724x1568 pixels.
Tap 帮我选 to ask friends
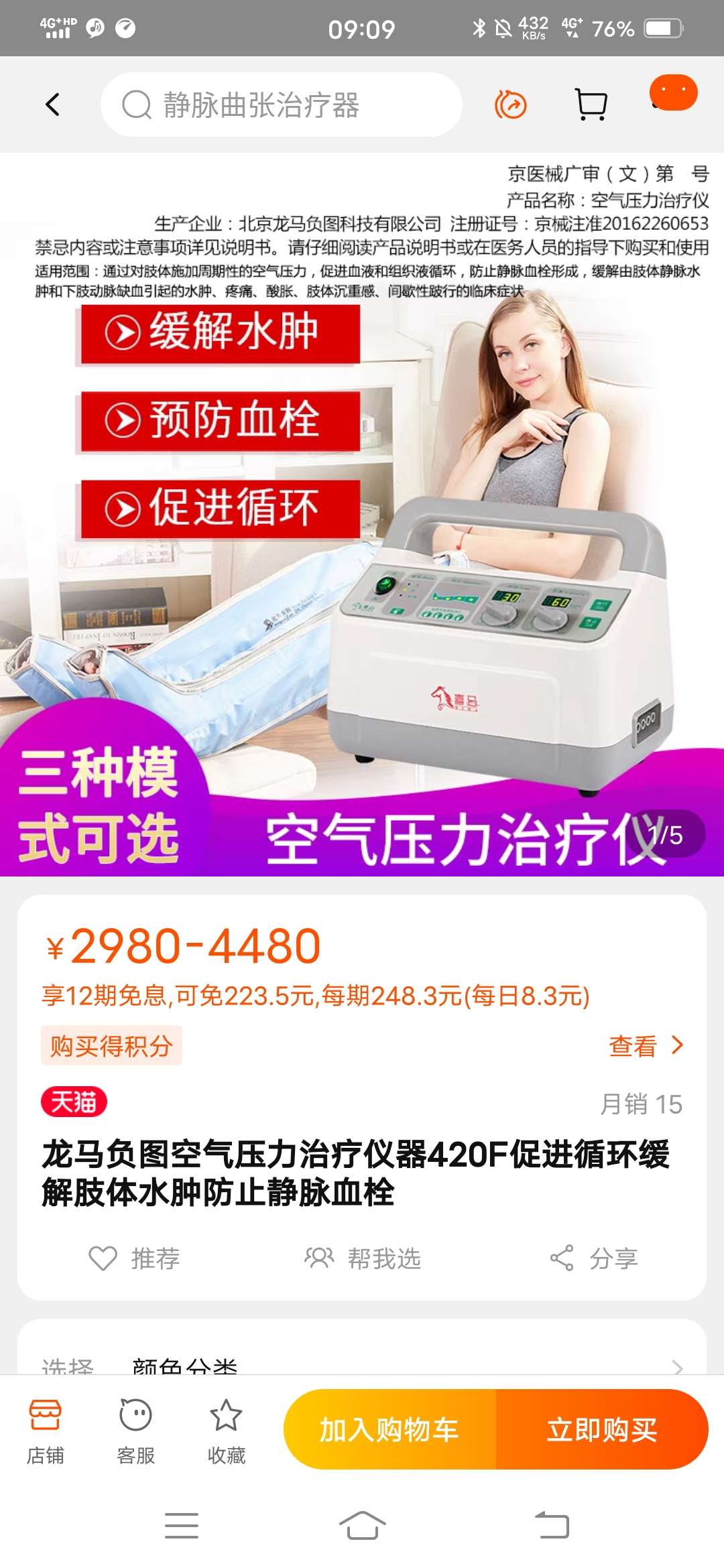(363, 1258)
